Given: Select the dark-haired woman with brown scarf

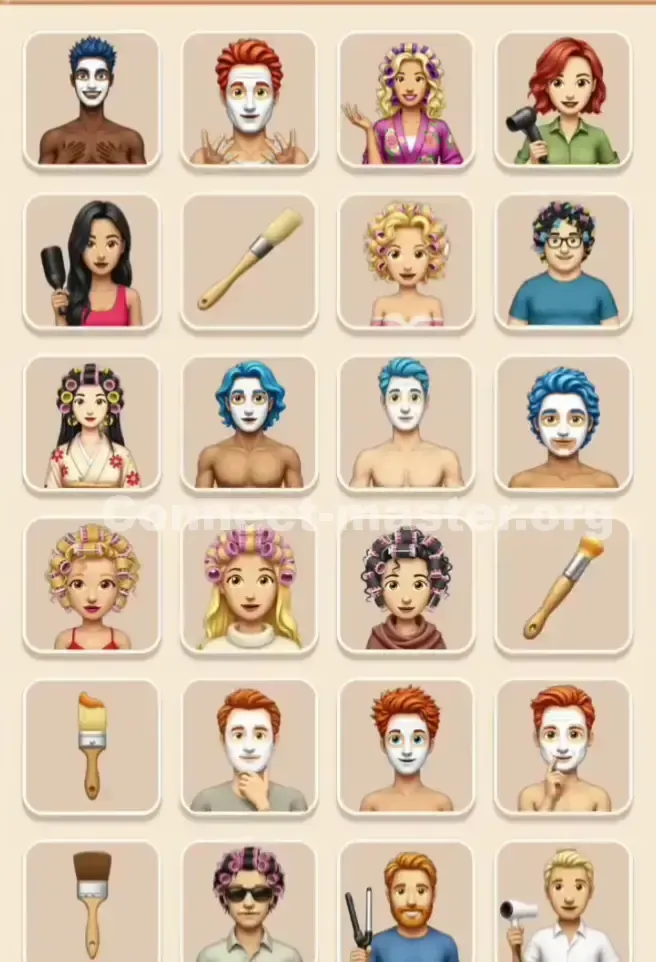Looking at the screenshot, I should (x=406, y=586).
